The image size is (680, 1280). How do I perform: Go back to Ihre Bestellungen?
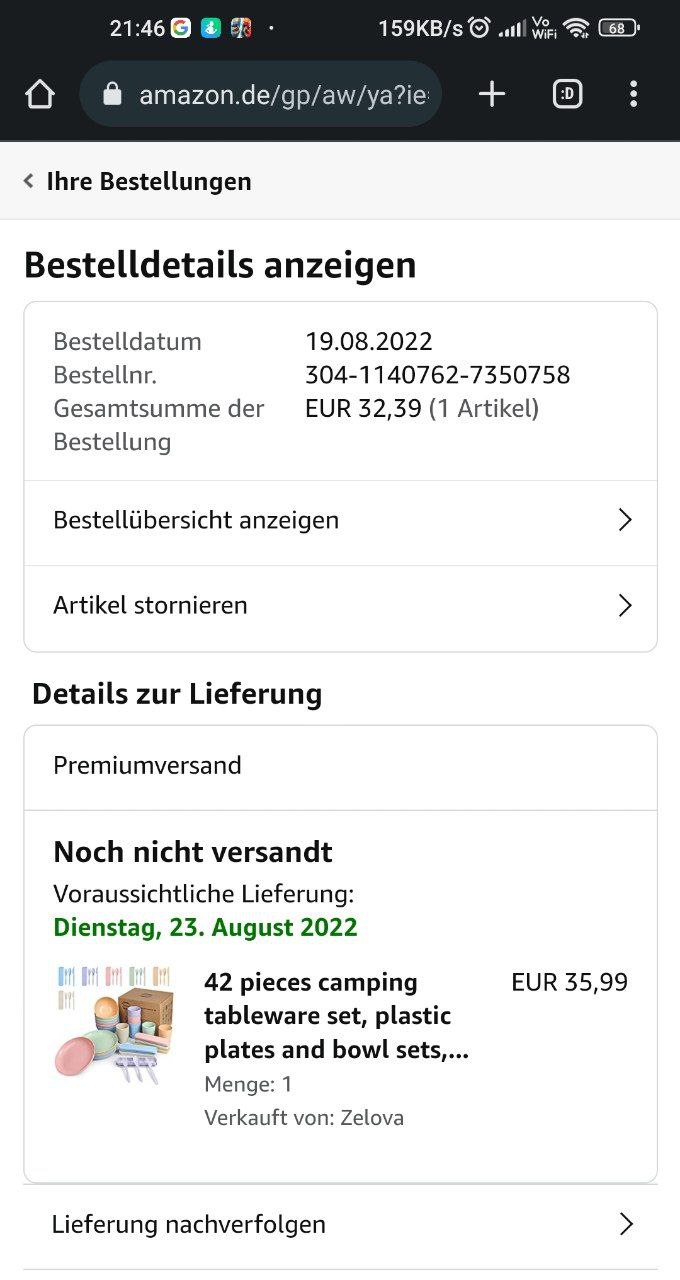(138, 181)
